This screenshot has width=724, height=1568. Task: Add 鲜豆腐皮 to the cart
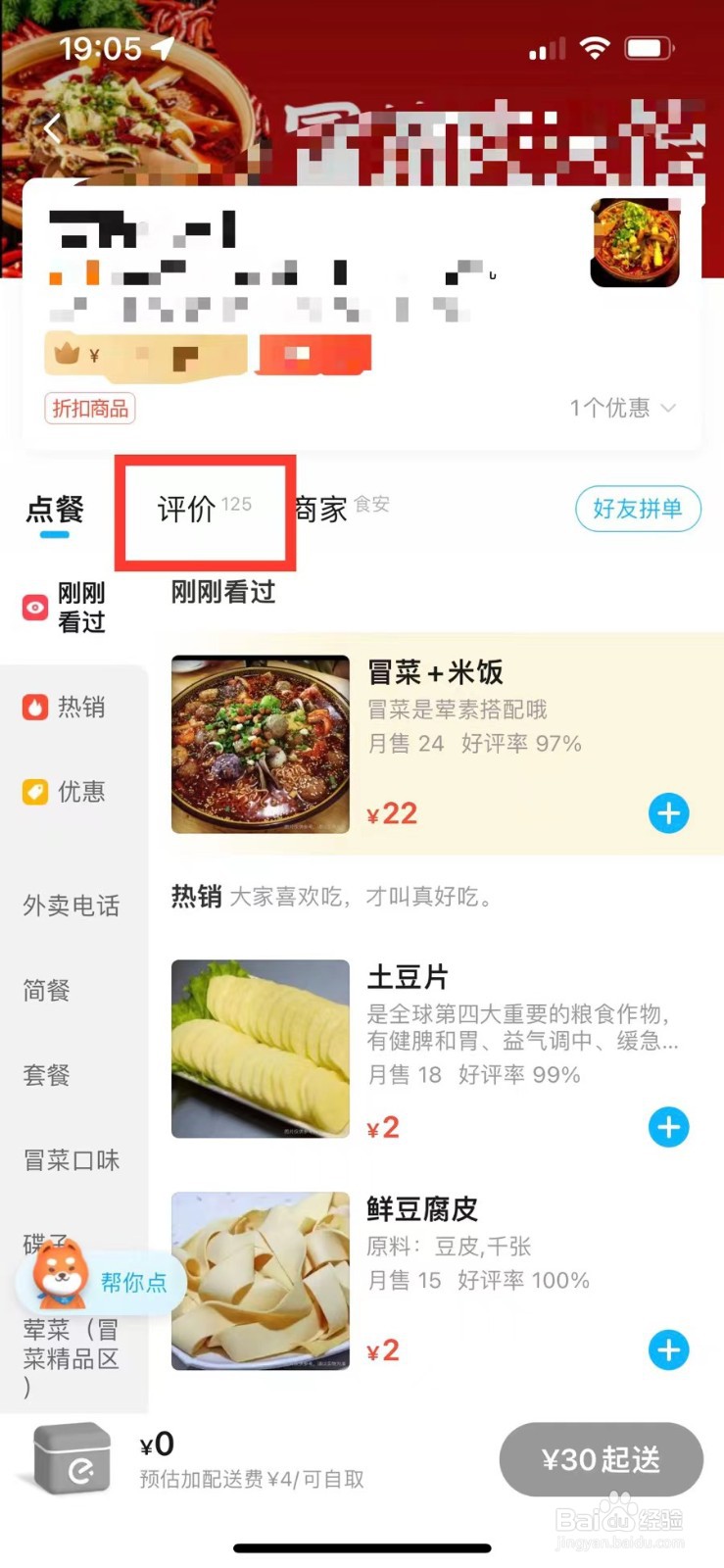pos(669,1350)
